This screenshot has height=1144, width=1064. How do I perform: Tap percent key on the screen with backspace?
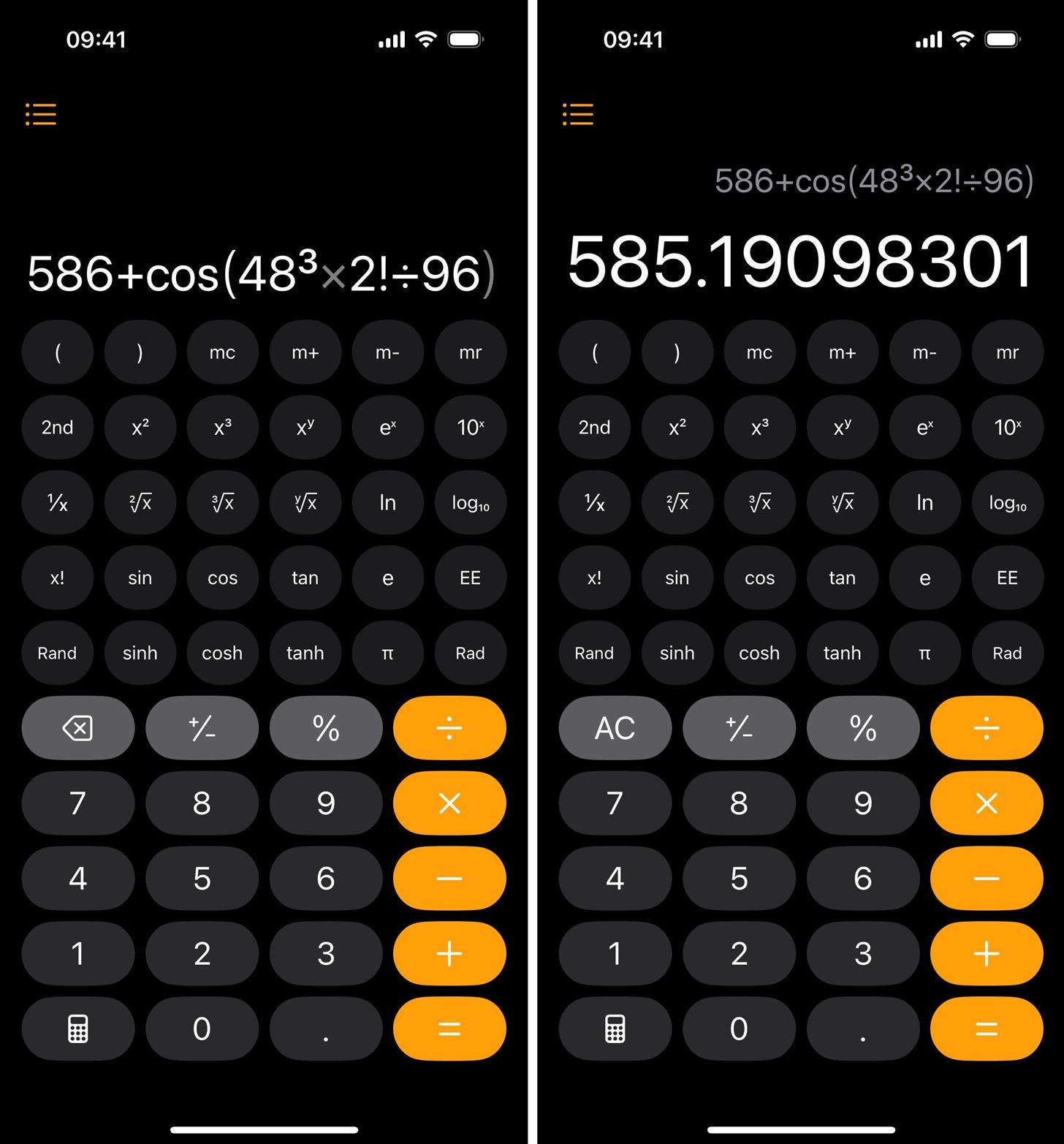pos(326,728)
